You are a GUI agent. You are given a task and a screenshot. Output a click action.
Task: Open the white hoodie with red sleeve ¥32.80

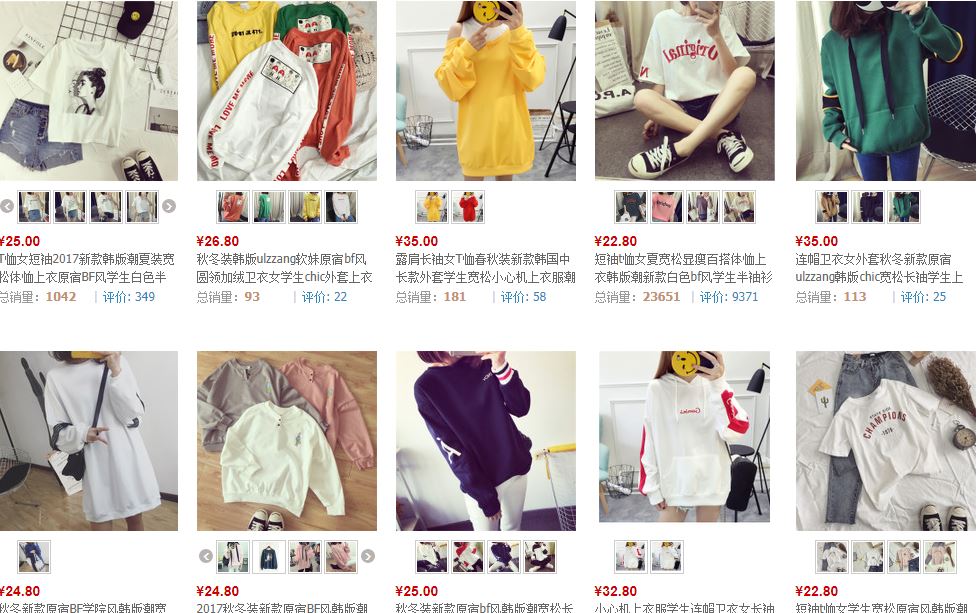[684, 440]
